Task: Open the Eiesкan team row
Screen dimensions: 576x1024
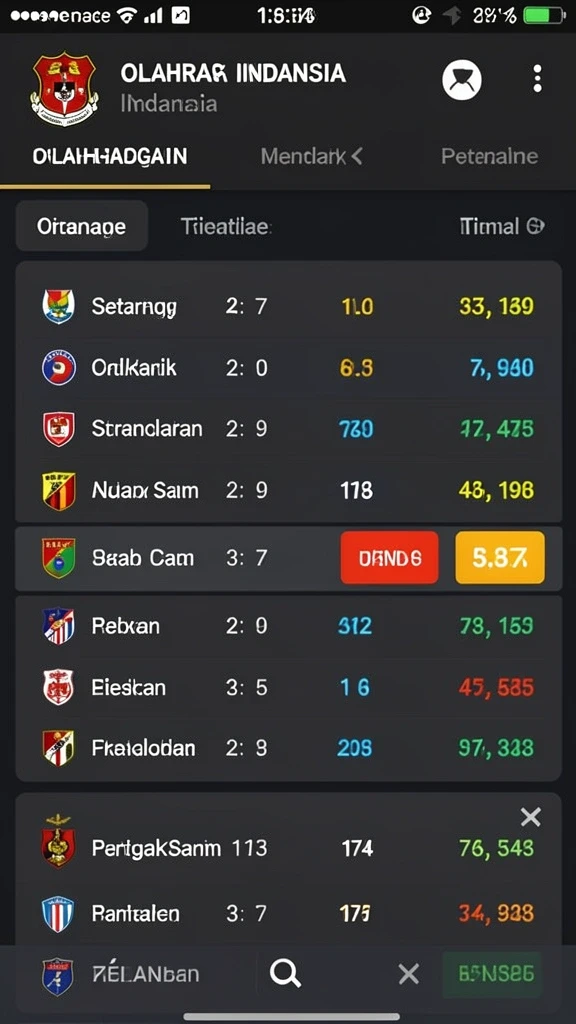Action: click(288, 688)
